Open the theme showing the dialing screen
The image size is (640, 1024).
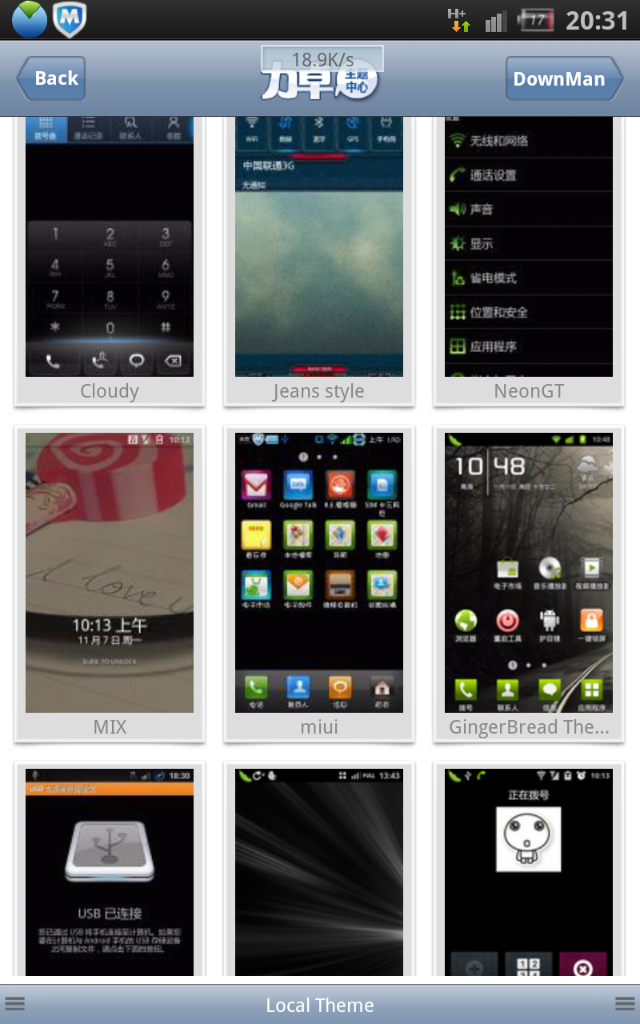pyautogui.click(x=528, y=872)
